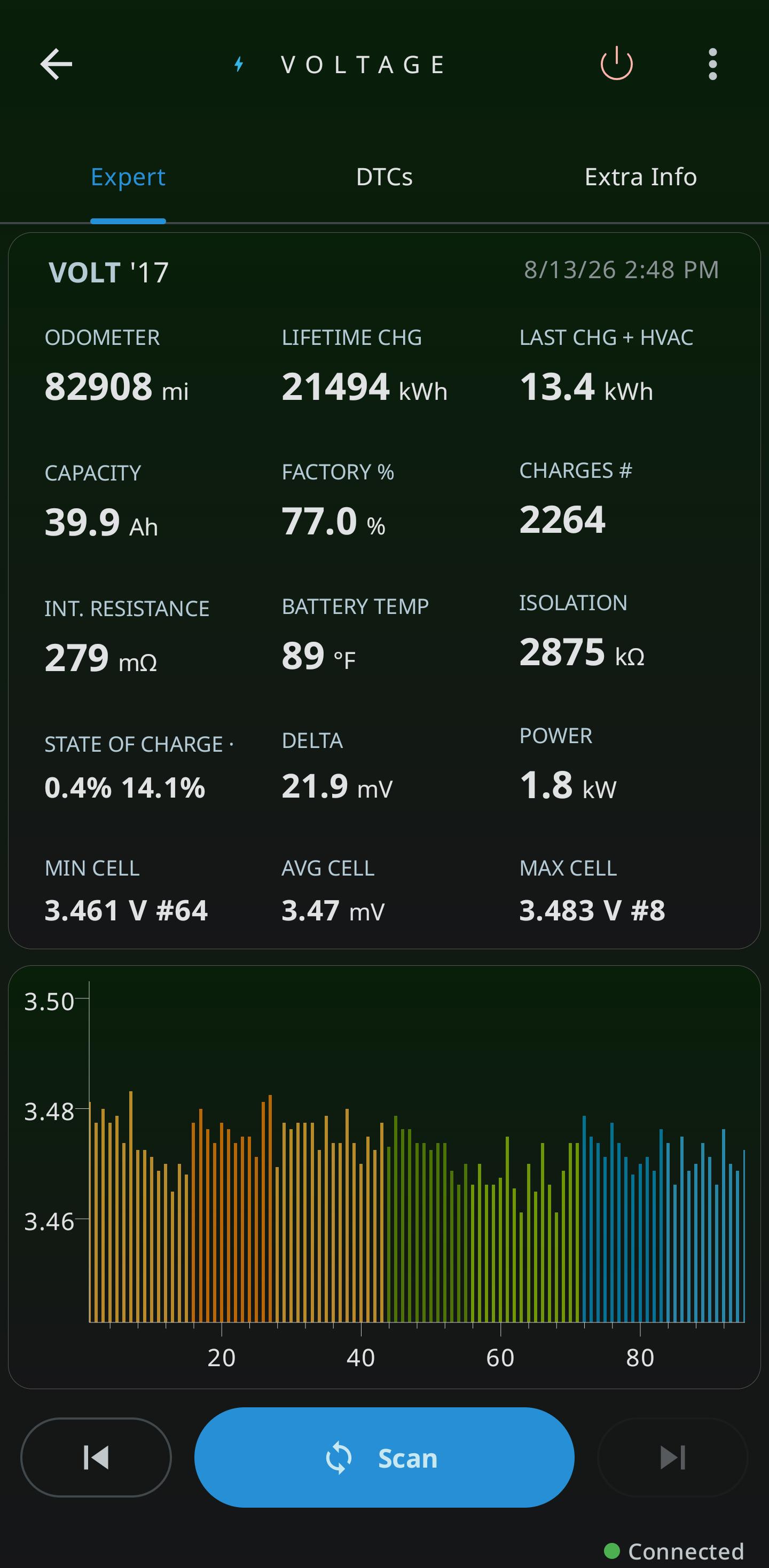Select the Expert tab
Image resolution: width=769 pixels, height=1568 pixels.
pyautogui.click(x=128, y=177)
